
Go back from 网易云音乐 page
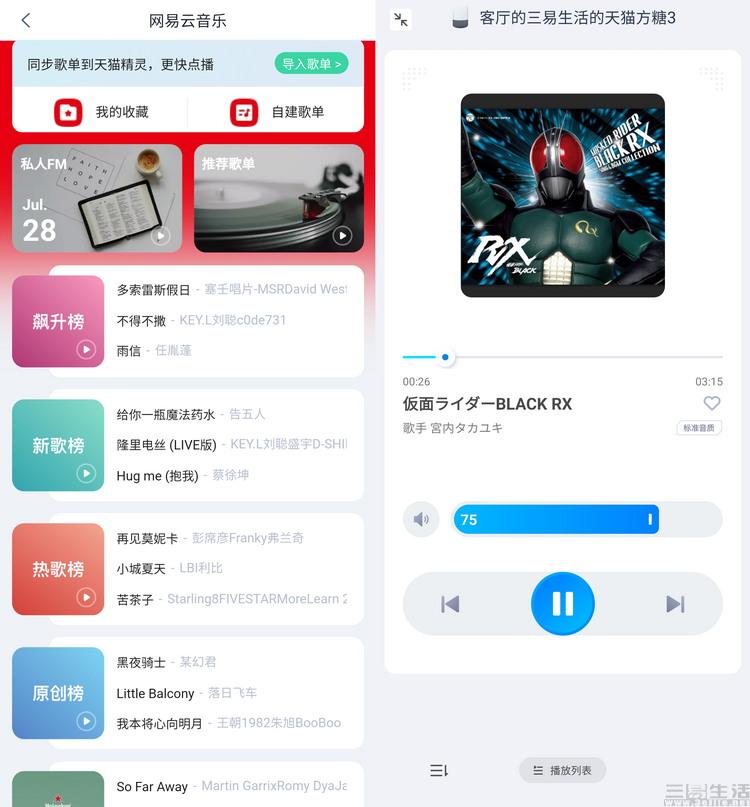tap(26, 20)
